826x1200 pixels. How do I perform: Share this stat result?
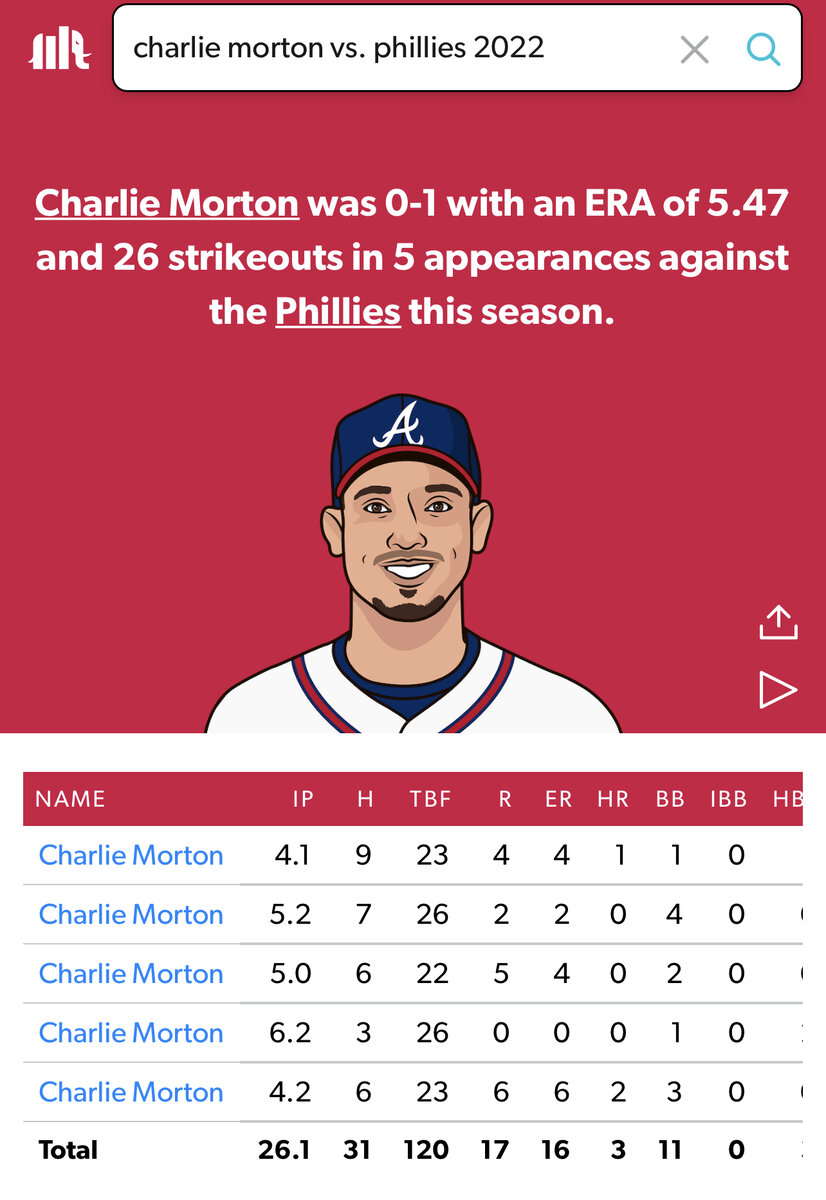click(778, 622)
